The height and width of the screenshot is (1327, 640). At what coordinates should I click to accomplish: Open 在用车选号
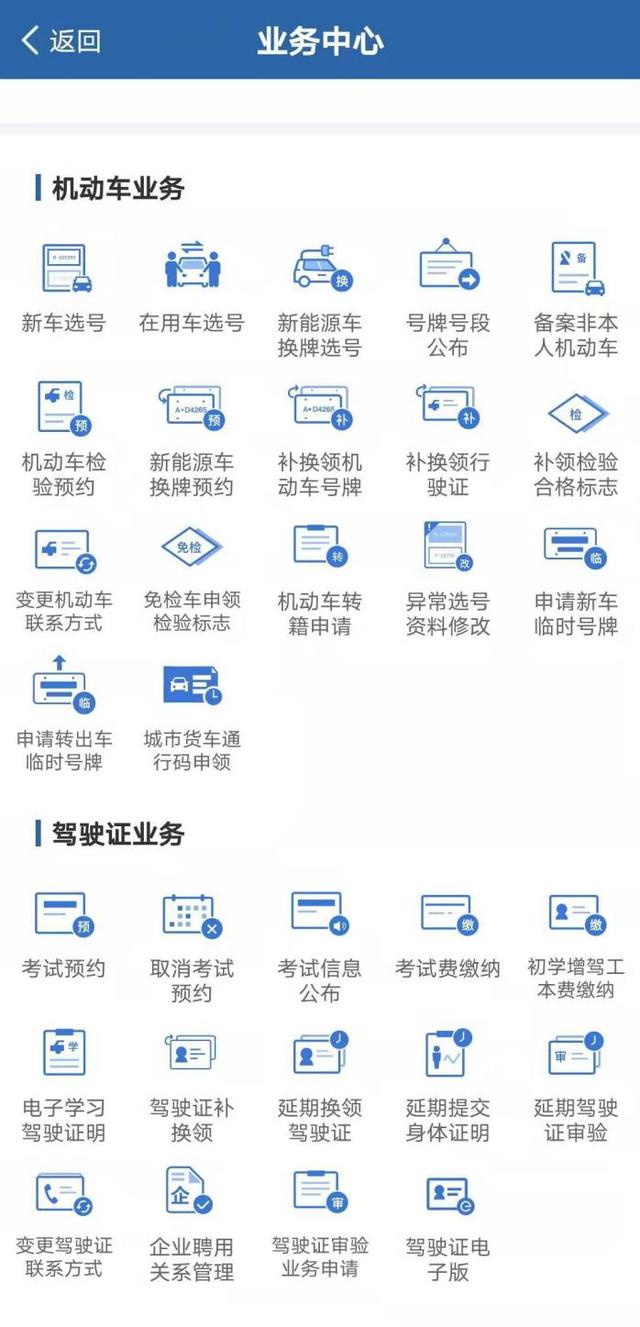coord(192,289)
